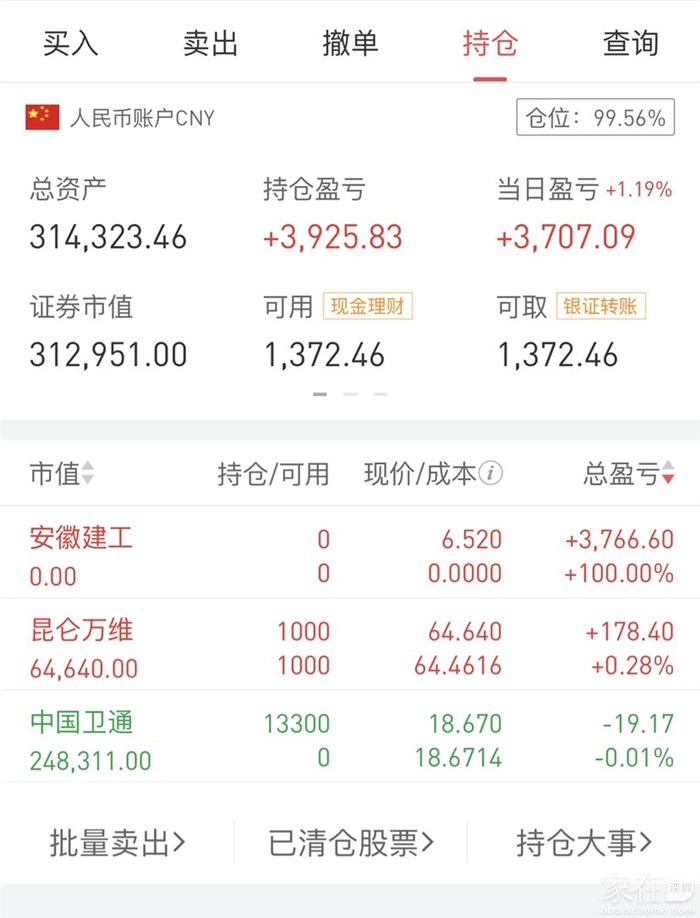This screenshot has width=700, height=918.
Task: Go to the 查询 tab
Action: coord(630,43)
